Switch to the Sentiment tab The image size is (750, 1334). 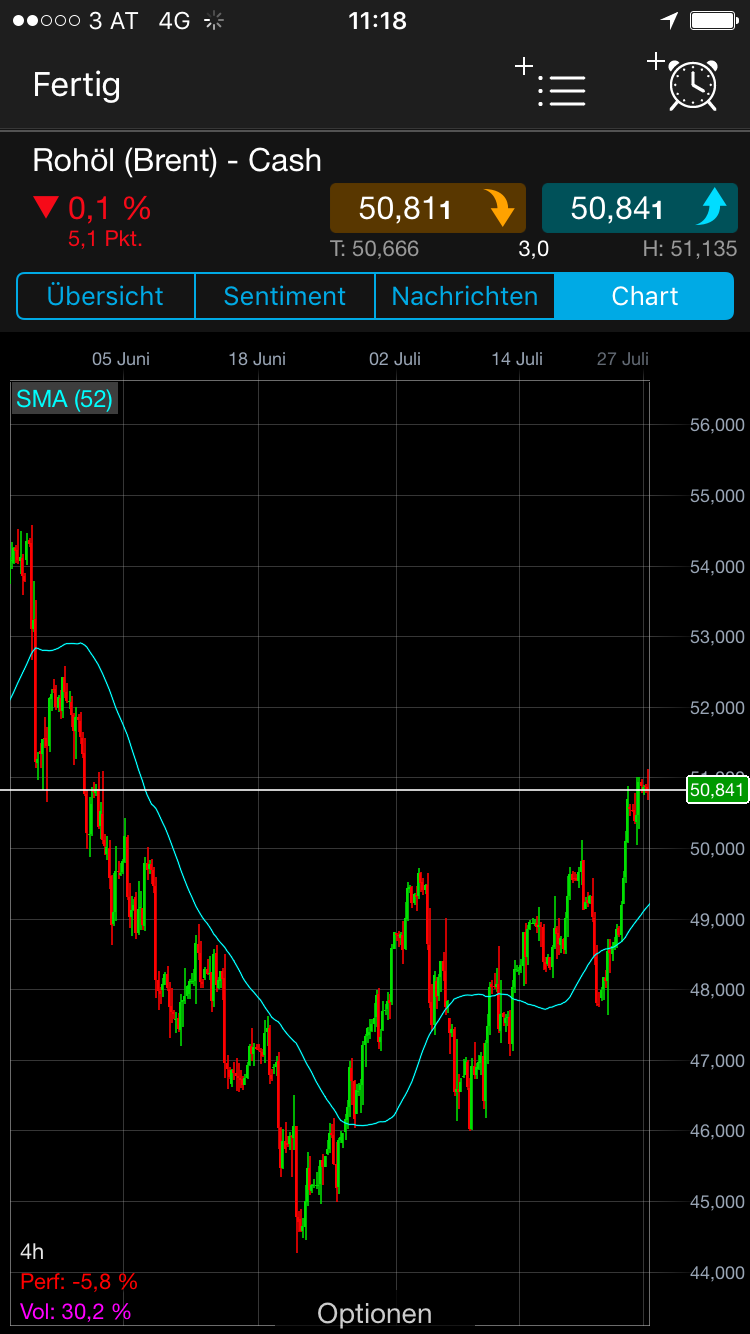284,296
